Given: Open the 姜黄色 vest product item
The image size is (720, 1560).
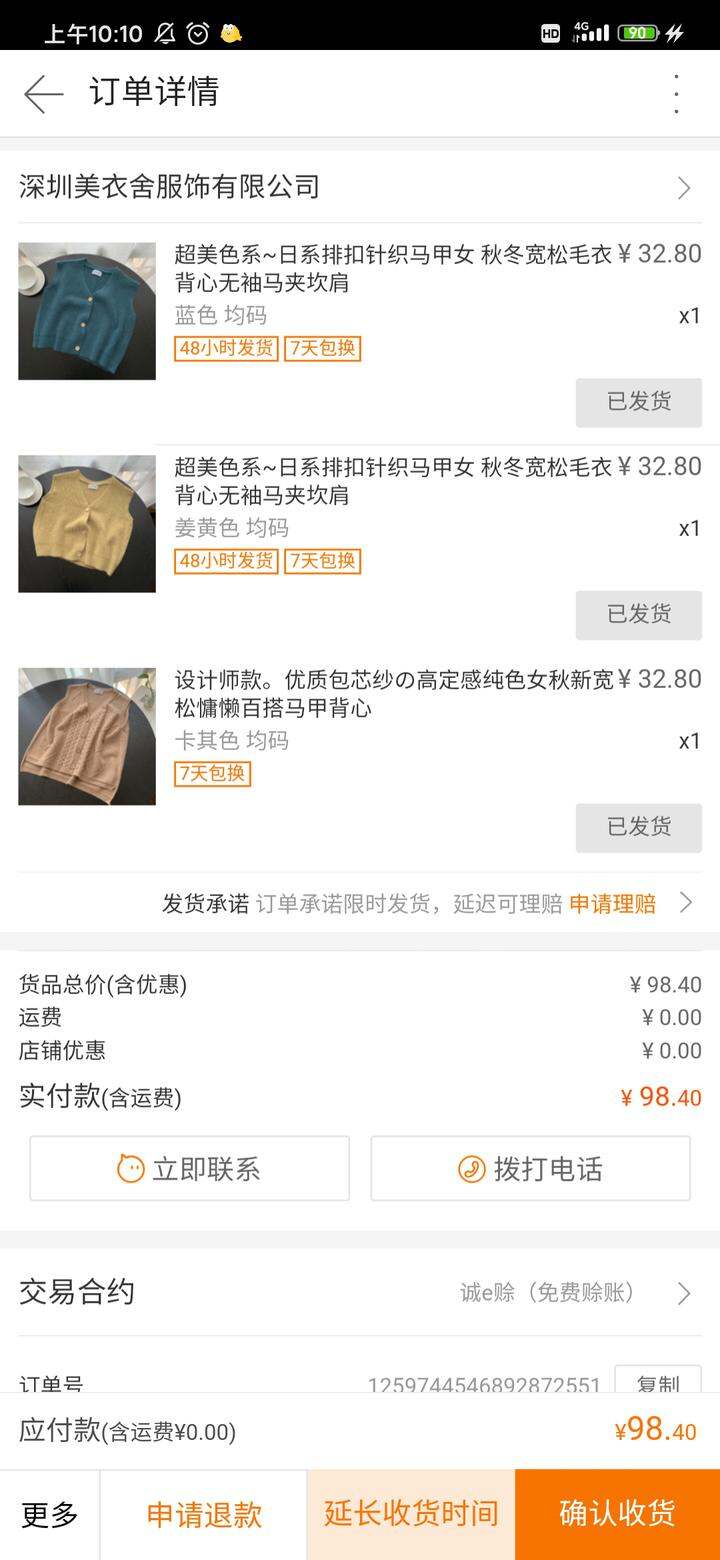Looking at the screenshot, I should [x=360, y=523].
